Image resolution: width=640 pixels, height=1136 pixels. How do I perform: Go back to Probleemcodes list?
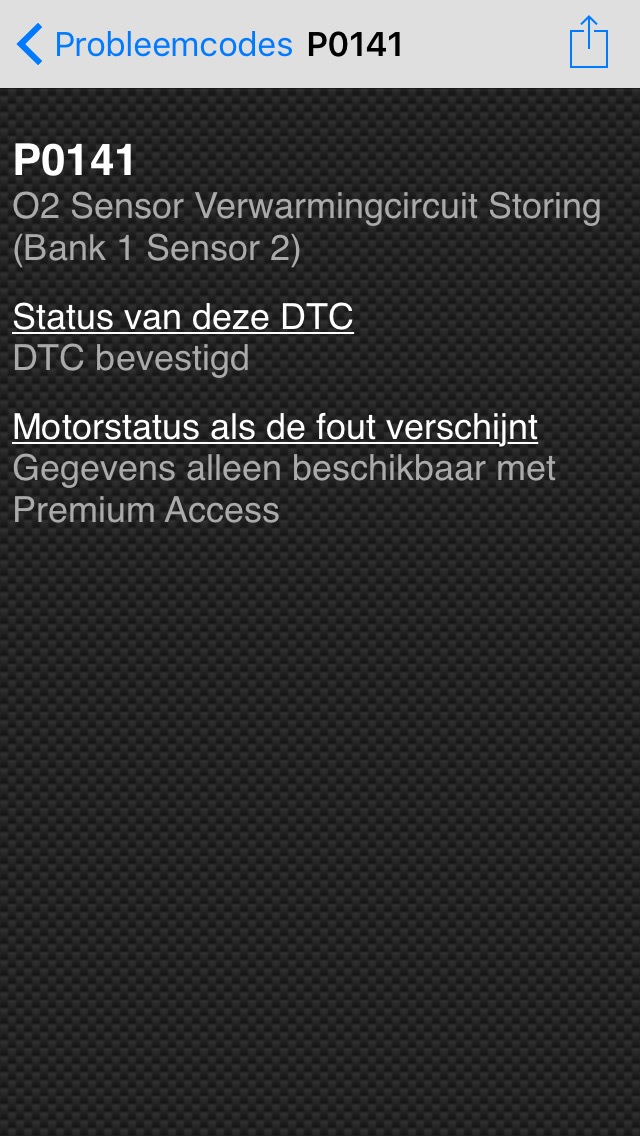coord(154,45)
